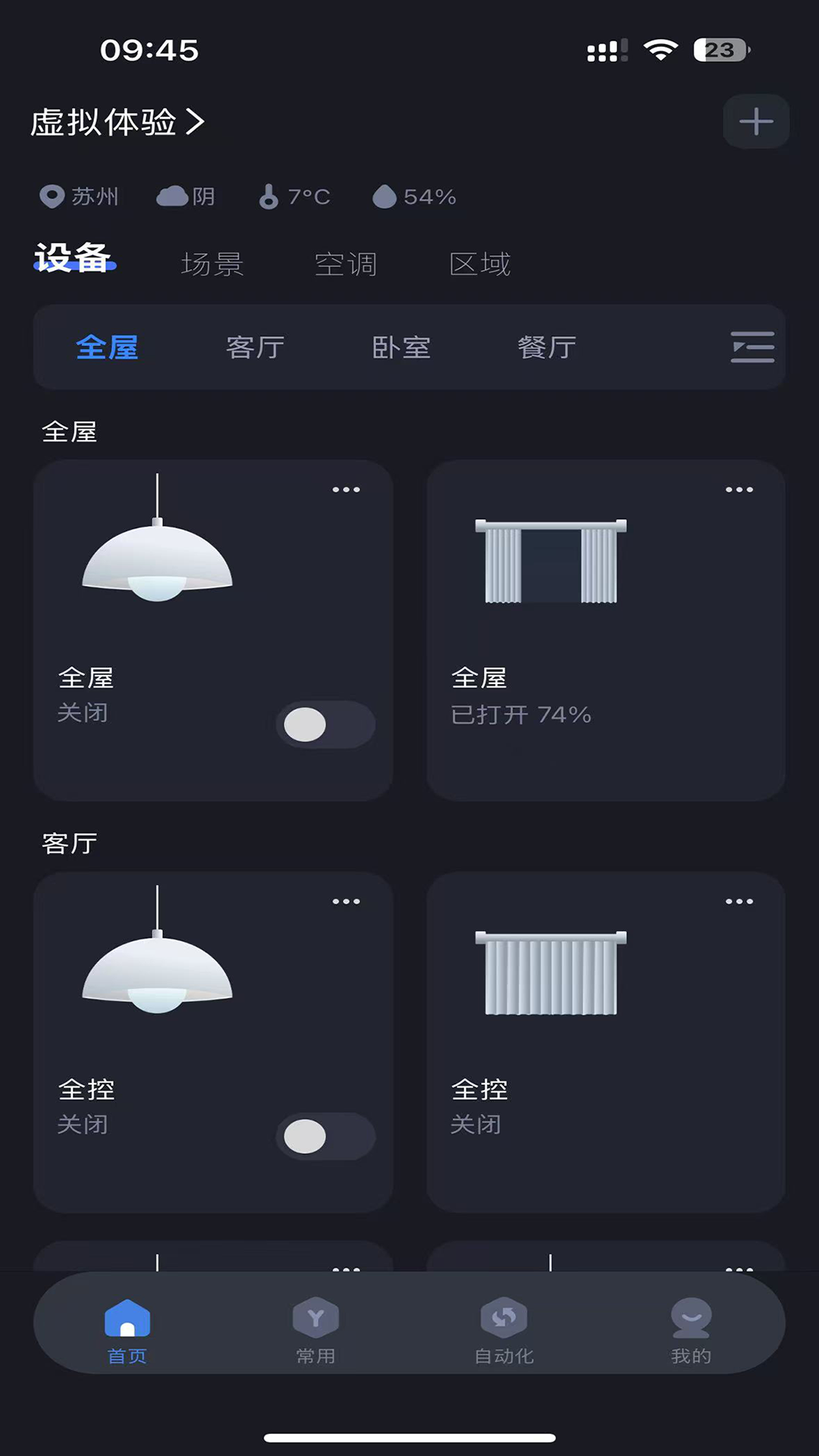Tap the add device plus button
The height and width of the screenshot is (1456, 819).
(755, 121)
